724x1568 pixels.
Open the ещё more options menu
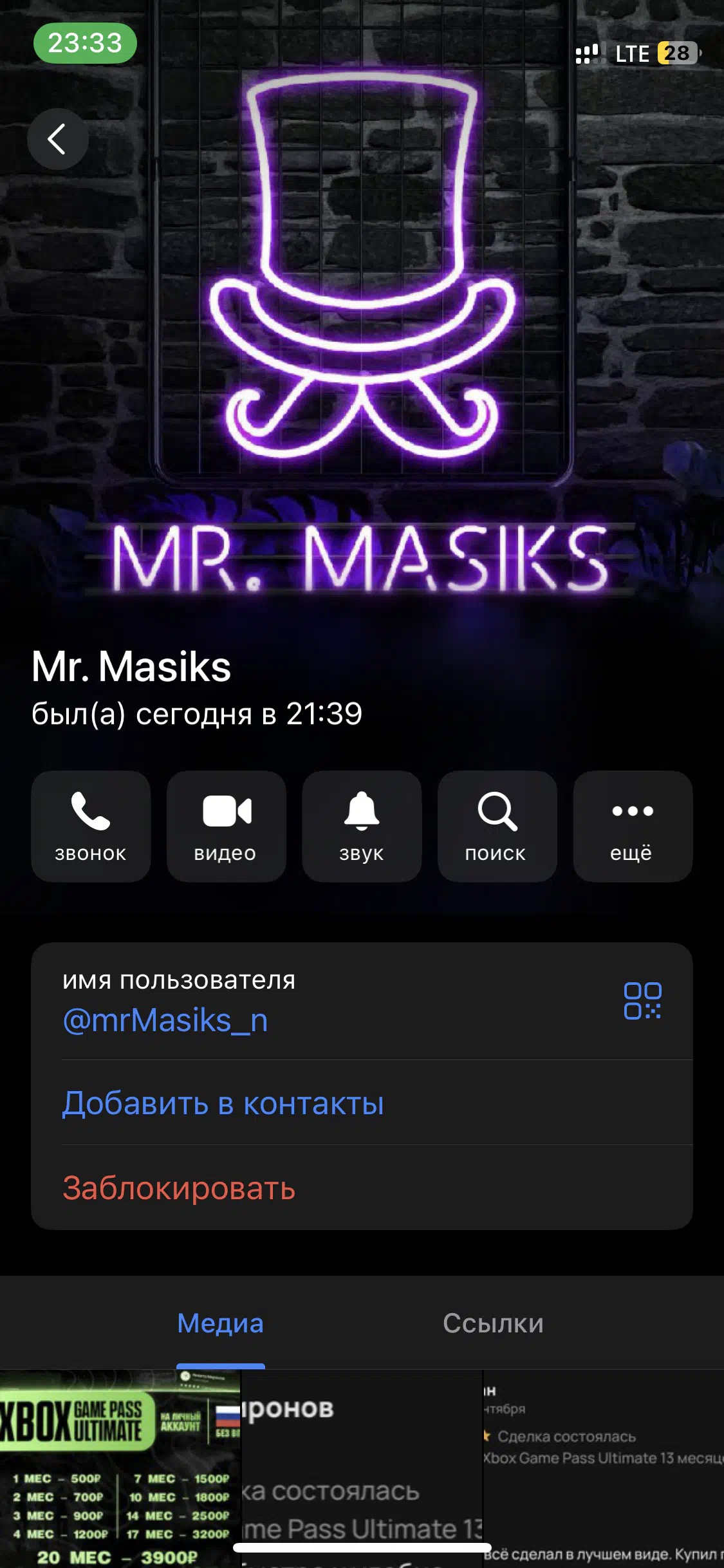(x=633, y=826)
